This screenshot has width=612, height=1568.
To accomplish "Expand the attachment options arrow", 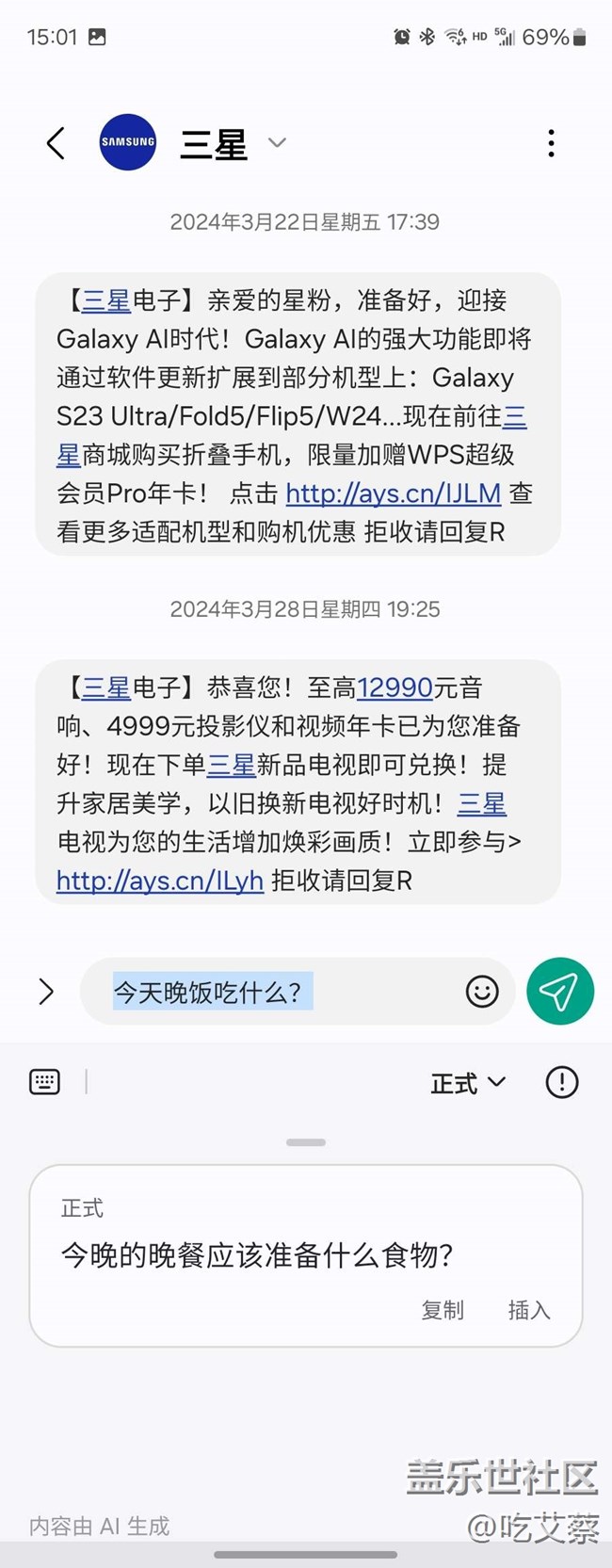I will 45,992.
